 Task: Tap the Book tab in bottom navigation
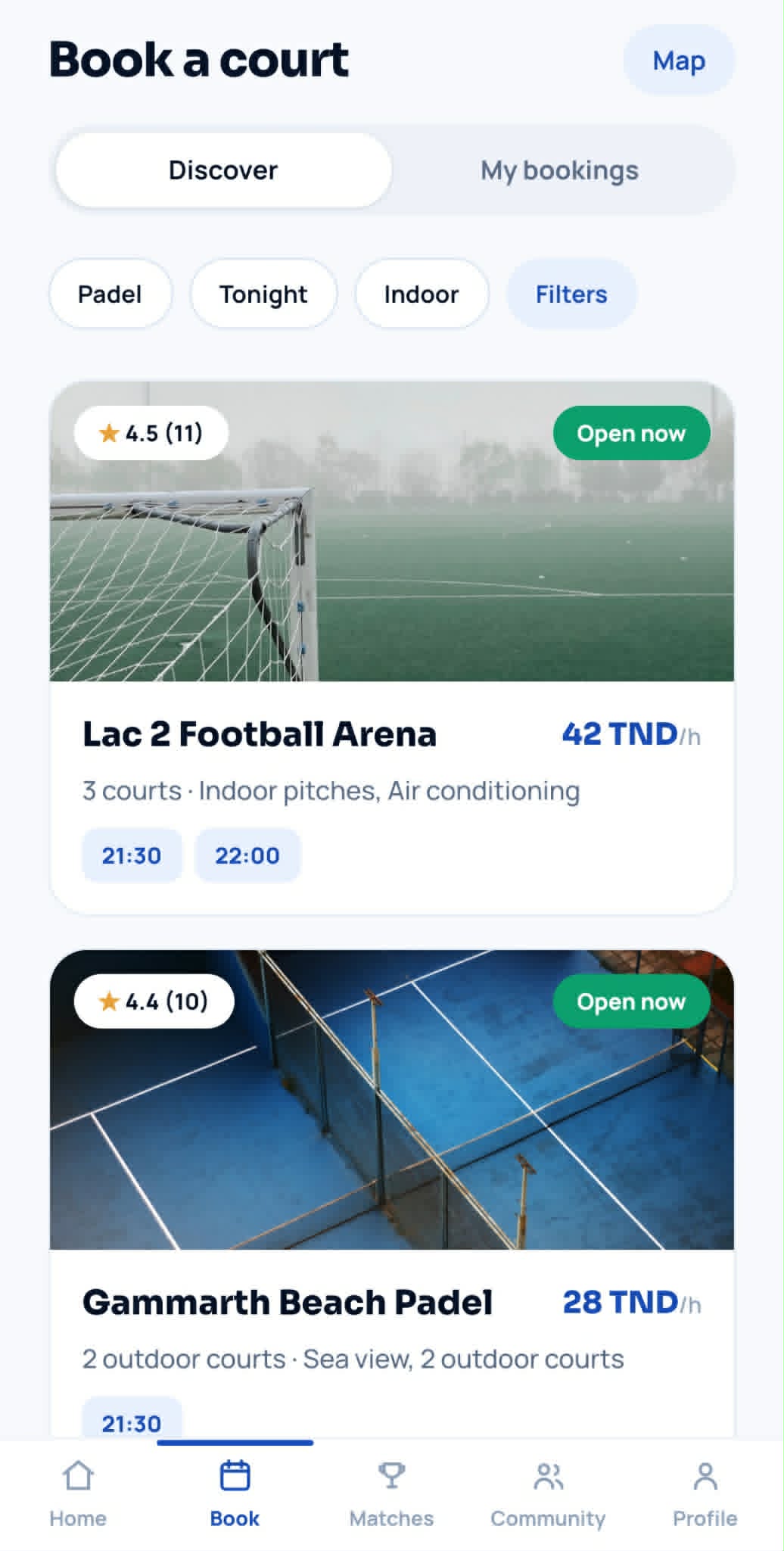(x=235, y=1495)
